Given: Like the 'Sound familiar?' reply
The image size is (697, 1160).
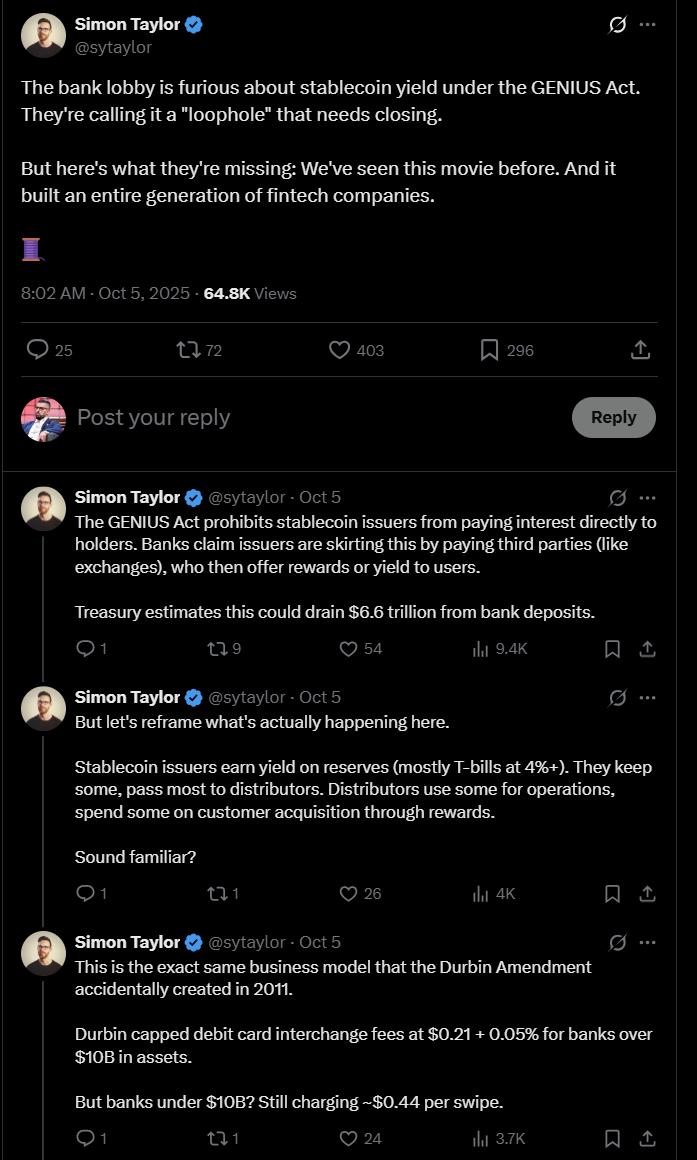Looking at the screenshot, I should [x=349, y=894].
